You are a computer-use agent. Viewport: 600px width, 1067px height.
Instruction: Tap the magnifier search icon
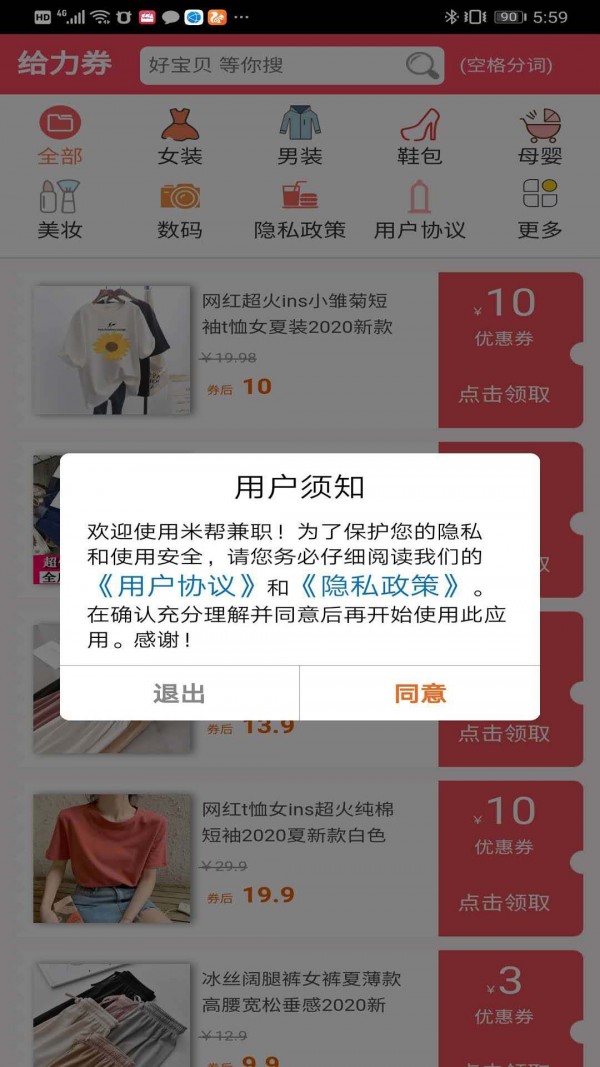[423, 66]
